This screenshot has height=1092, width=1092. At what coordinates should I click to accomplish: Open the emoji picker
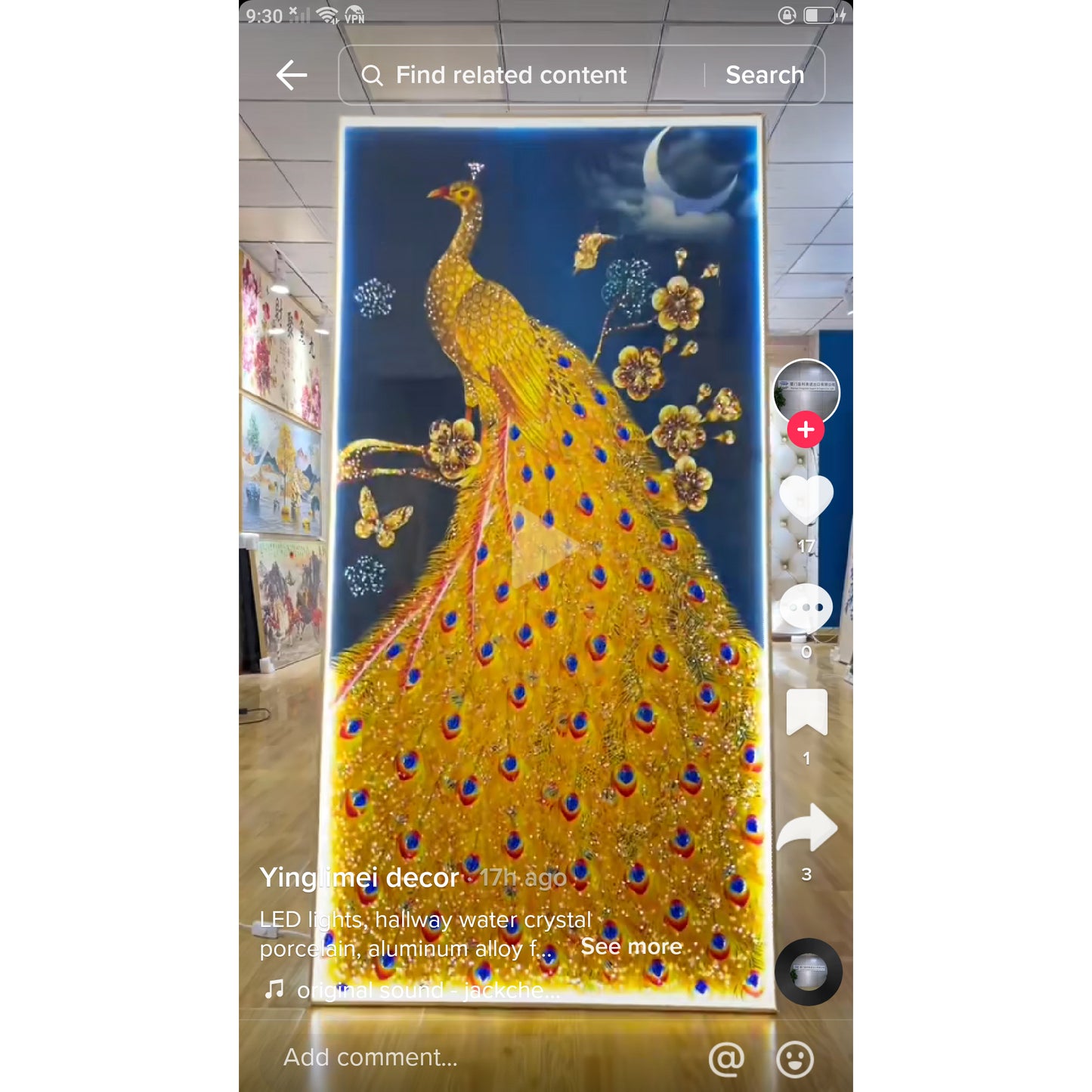click(795, 1059)
